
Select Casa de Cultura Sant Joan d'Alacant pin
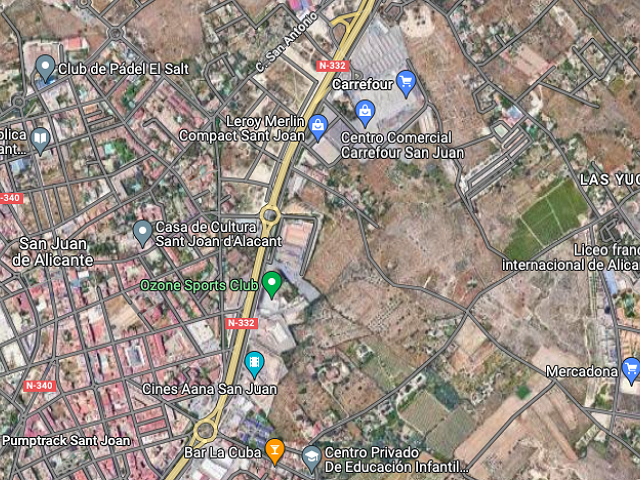tap(142, 233)
